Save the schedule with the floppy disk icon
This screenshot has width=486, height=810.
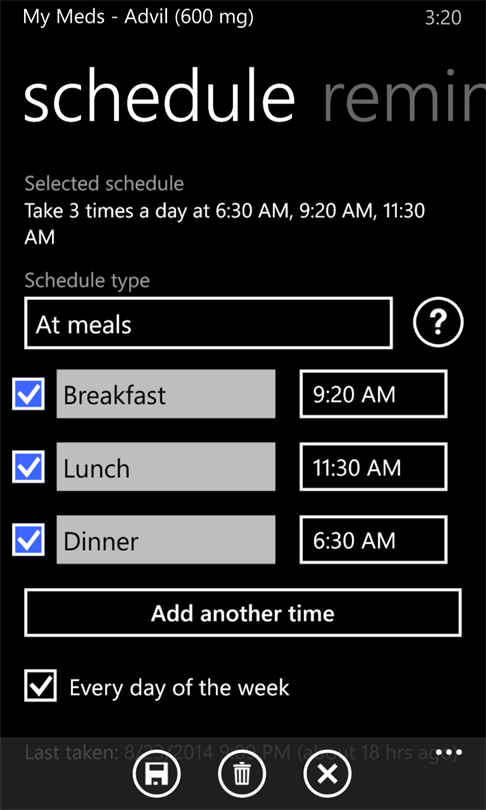(x=156, y=774)
